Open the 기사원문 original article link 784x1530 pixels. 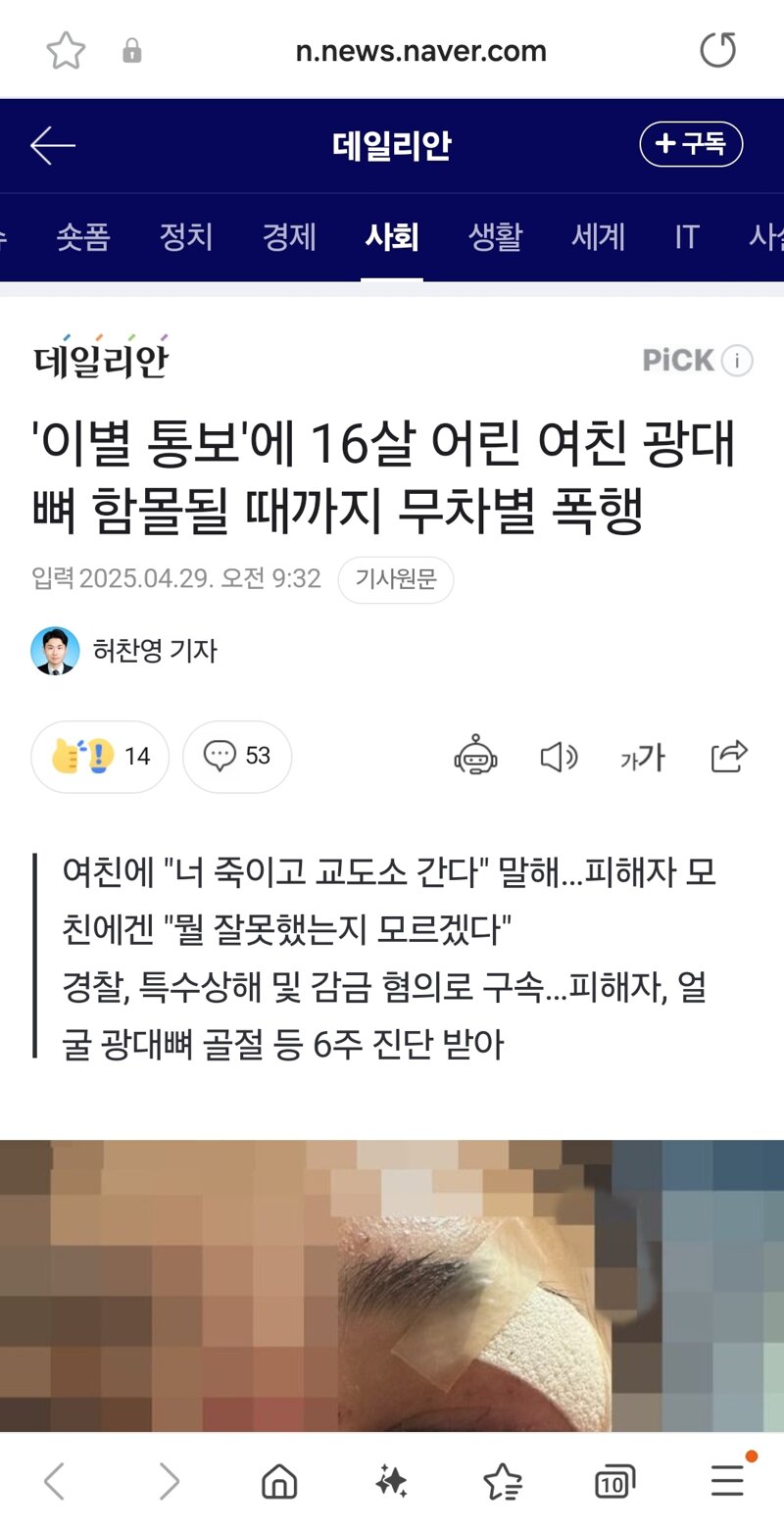pyautogui.click(x=396, y=579)
